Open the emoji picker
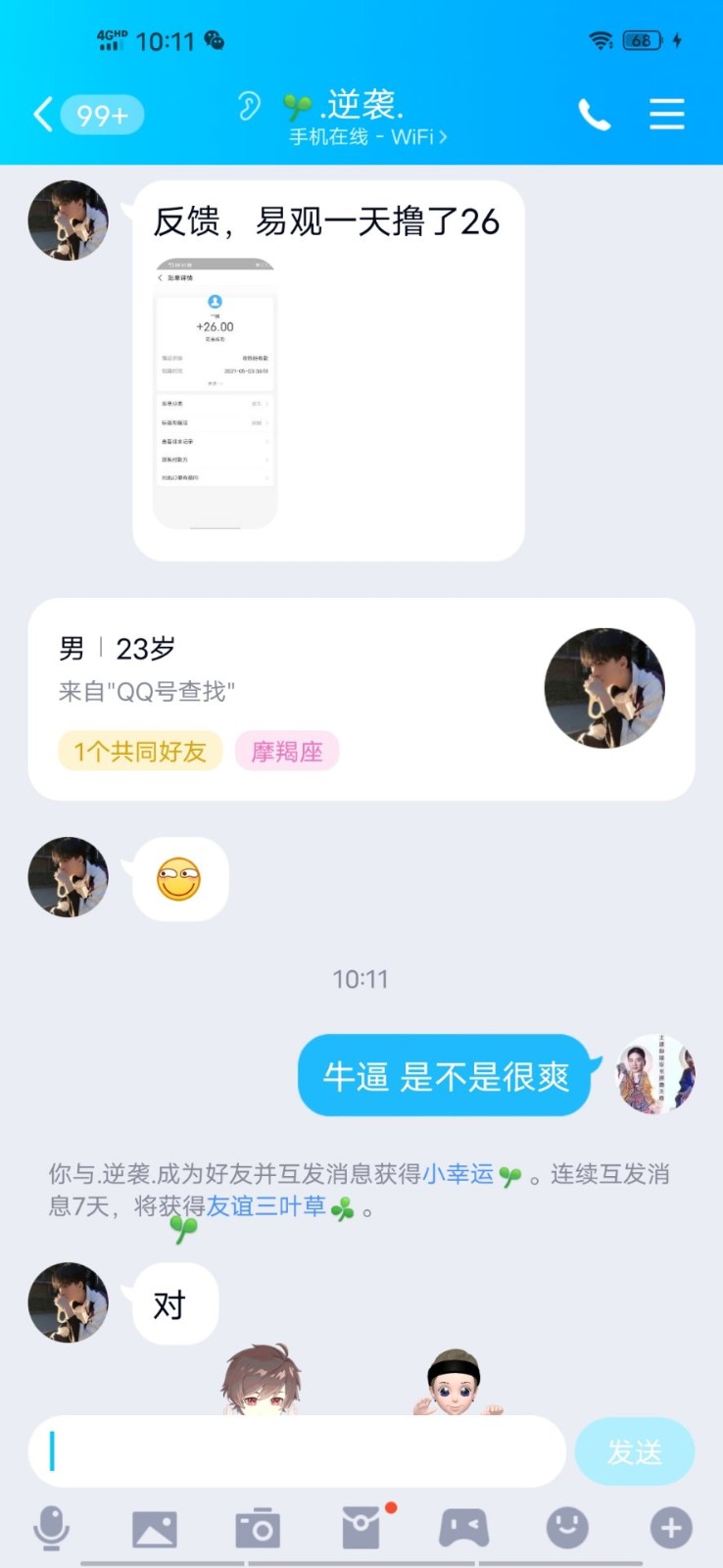The height and width of the screenshot is (1568, 723). coord(567,1528)
